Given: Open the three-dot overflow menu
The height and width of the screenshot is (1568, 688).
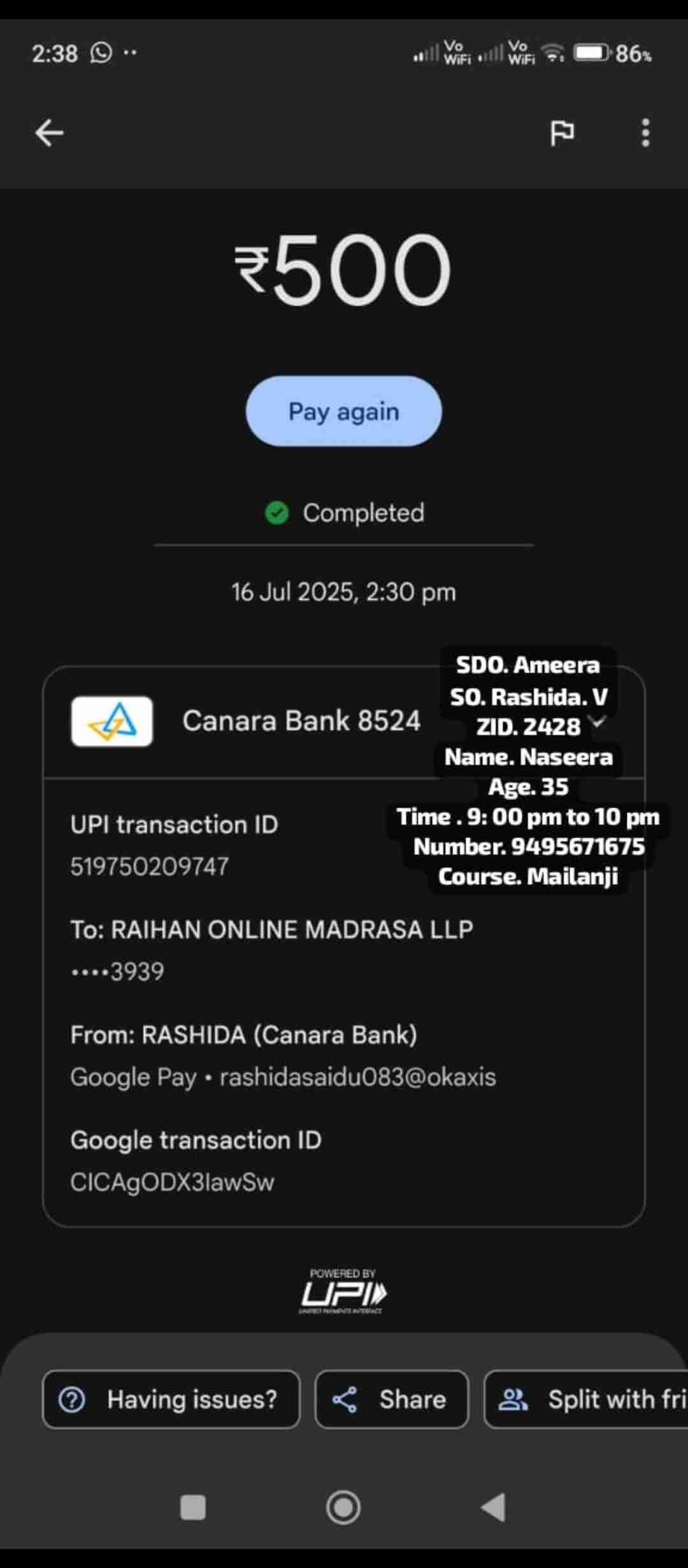Looking at the screenshot, I should [x=645, y=133].
